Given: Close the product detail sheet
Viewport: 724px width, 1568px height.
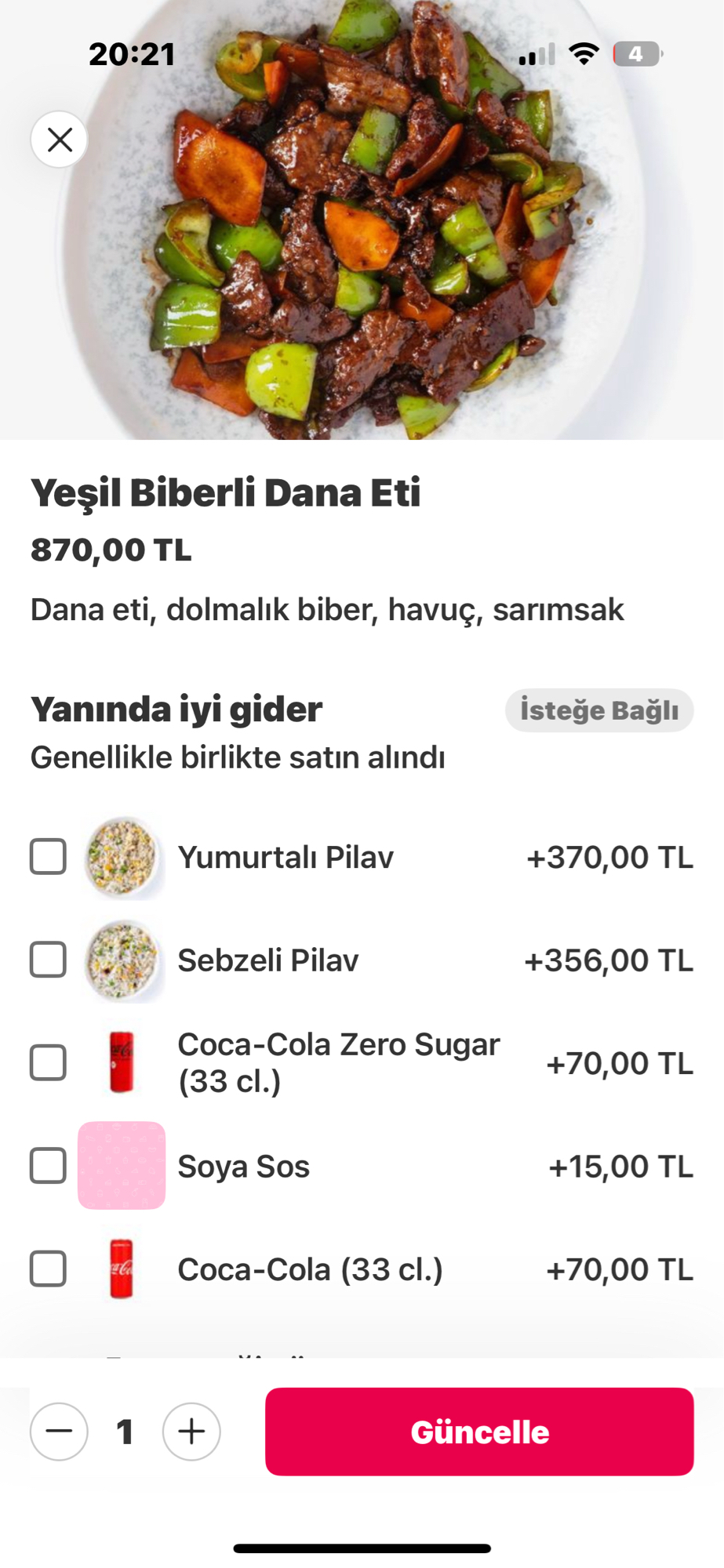Looking at the screenshot, I should (x=60, y=140).
